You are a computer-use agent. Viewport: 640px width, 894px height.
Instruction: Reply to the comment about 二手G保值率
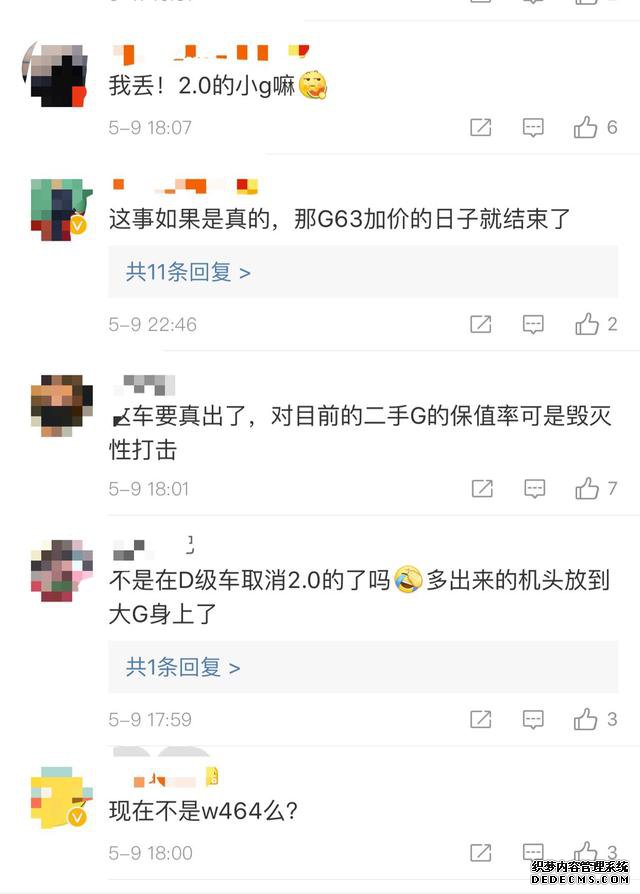(534, 488)
